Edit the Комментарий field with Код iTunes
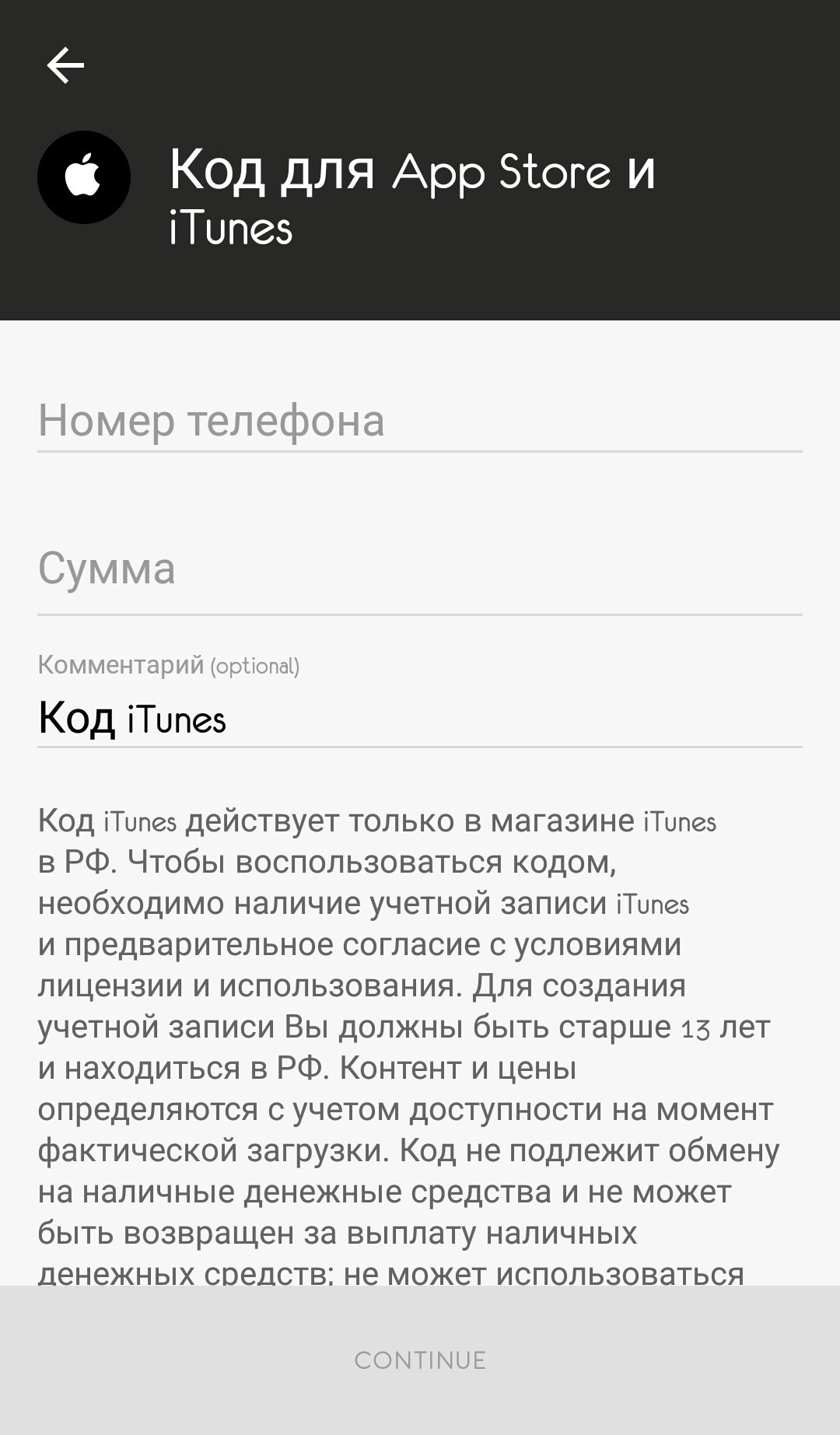This screenshot has width=840, height=1435. coord(420,717)
